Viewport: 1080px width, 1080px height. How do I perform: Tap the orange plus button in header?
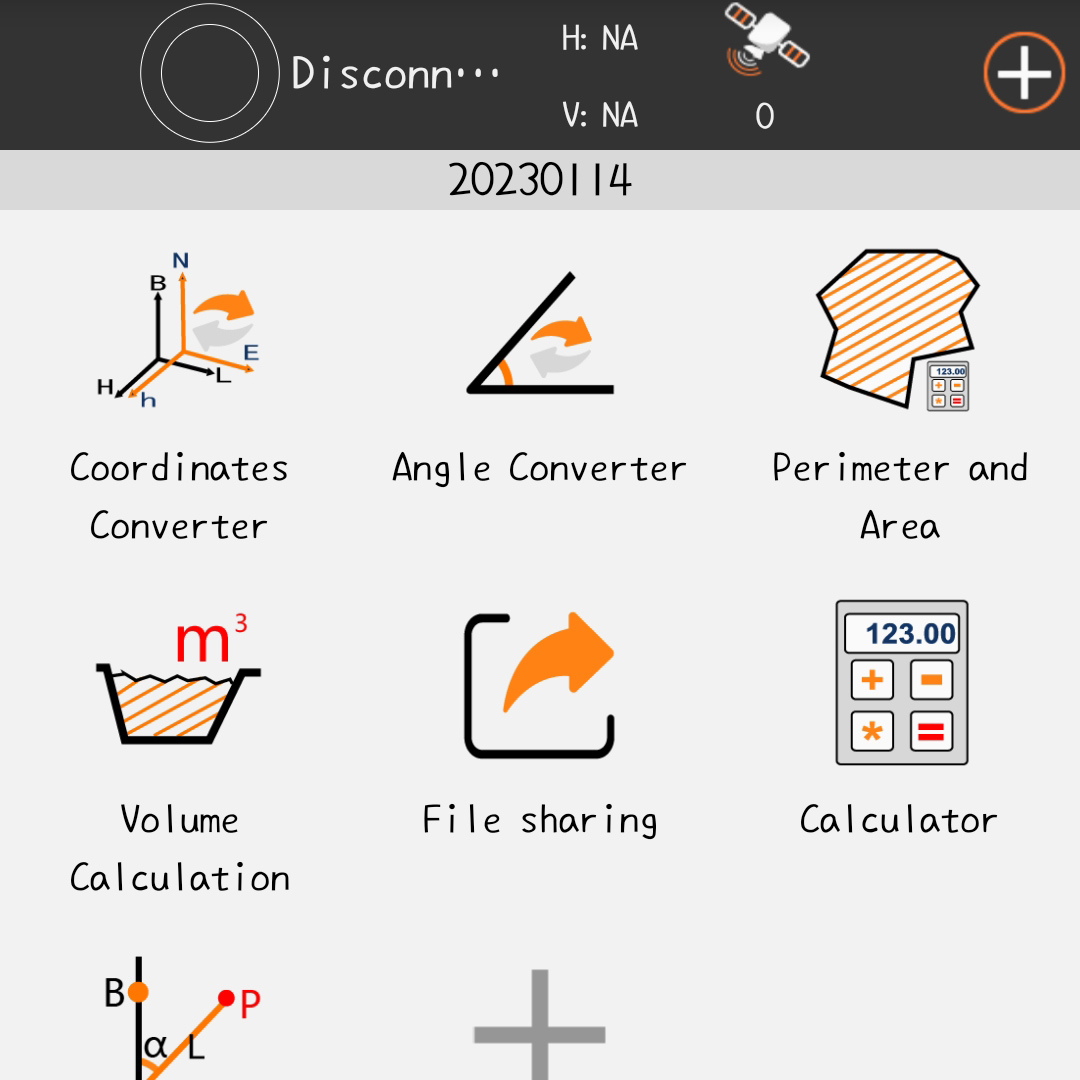coord(1023,73)
